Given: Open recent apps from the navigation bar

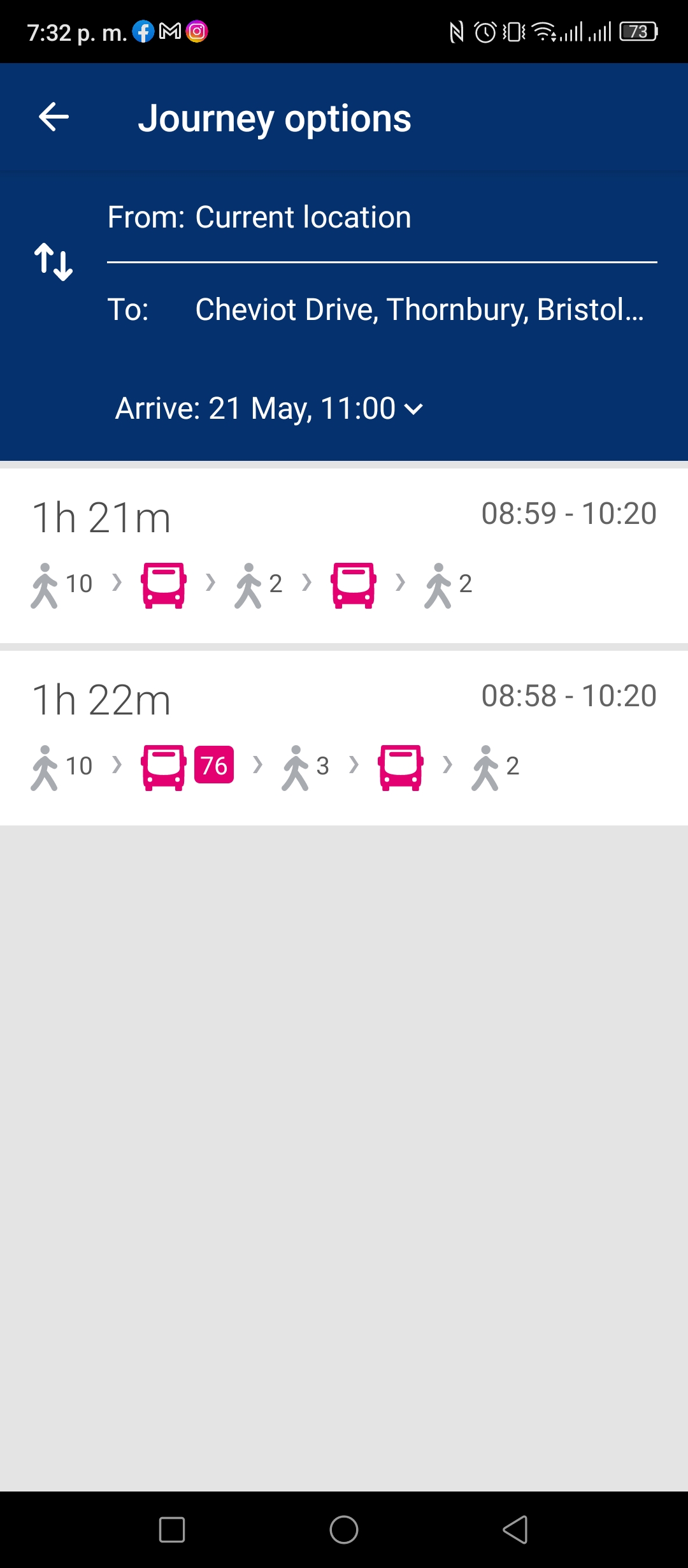Looking at the screenshot, I should tap(172, 1530).
